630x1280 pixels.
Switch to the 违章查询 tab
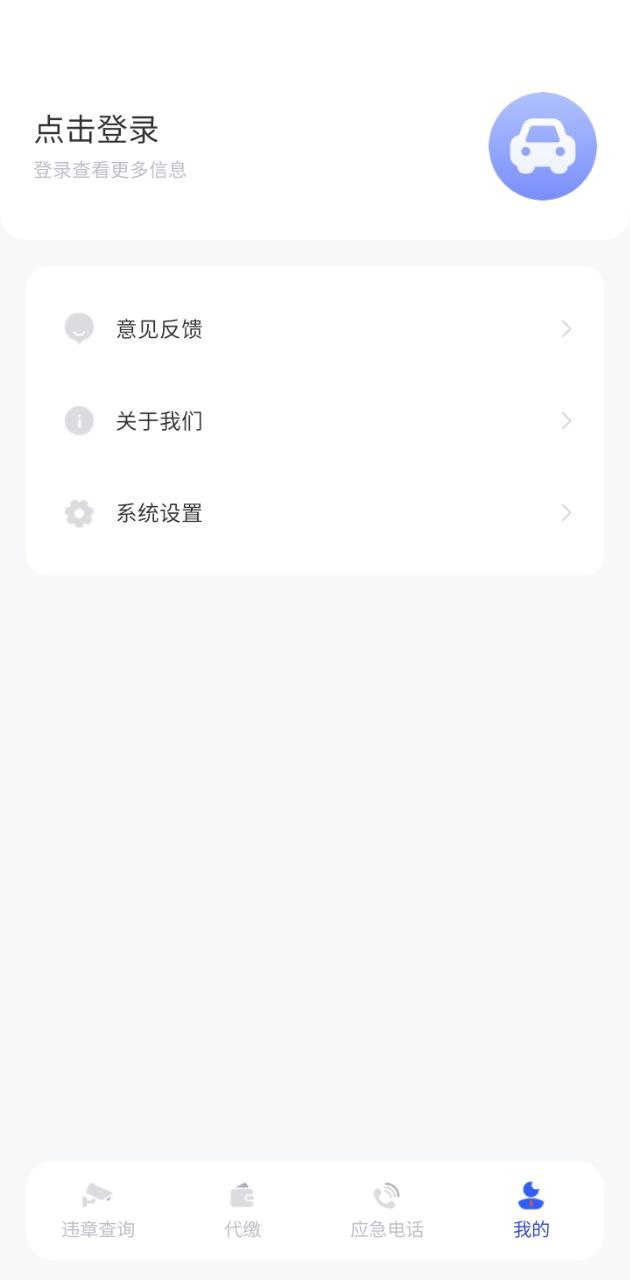click(x=98, y=1210)
